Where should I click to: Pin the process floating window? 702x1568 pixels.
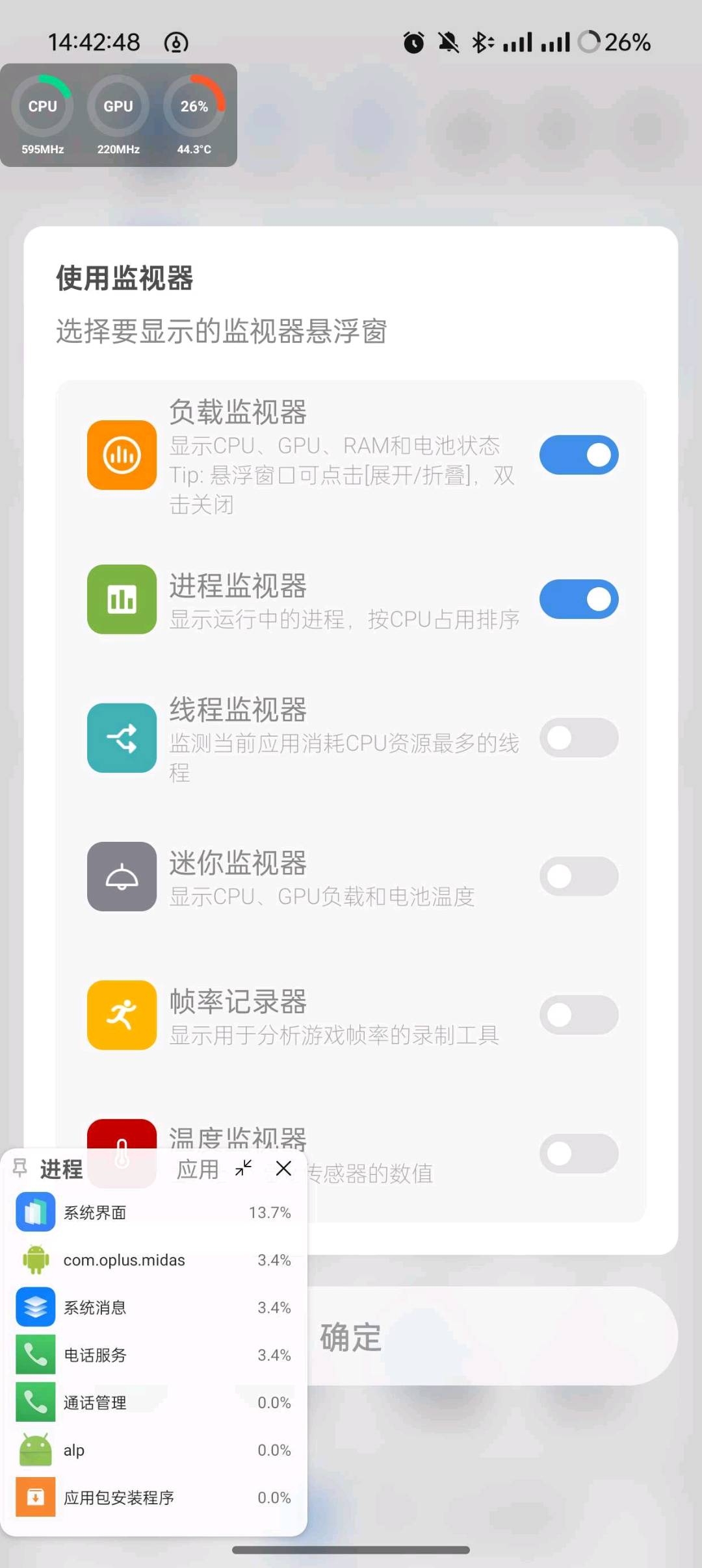pos(20,1168)
